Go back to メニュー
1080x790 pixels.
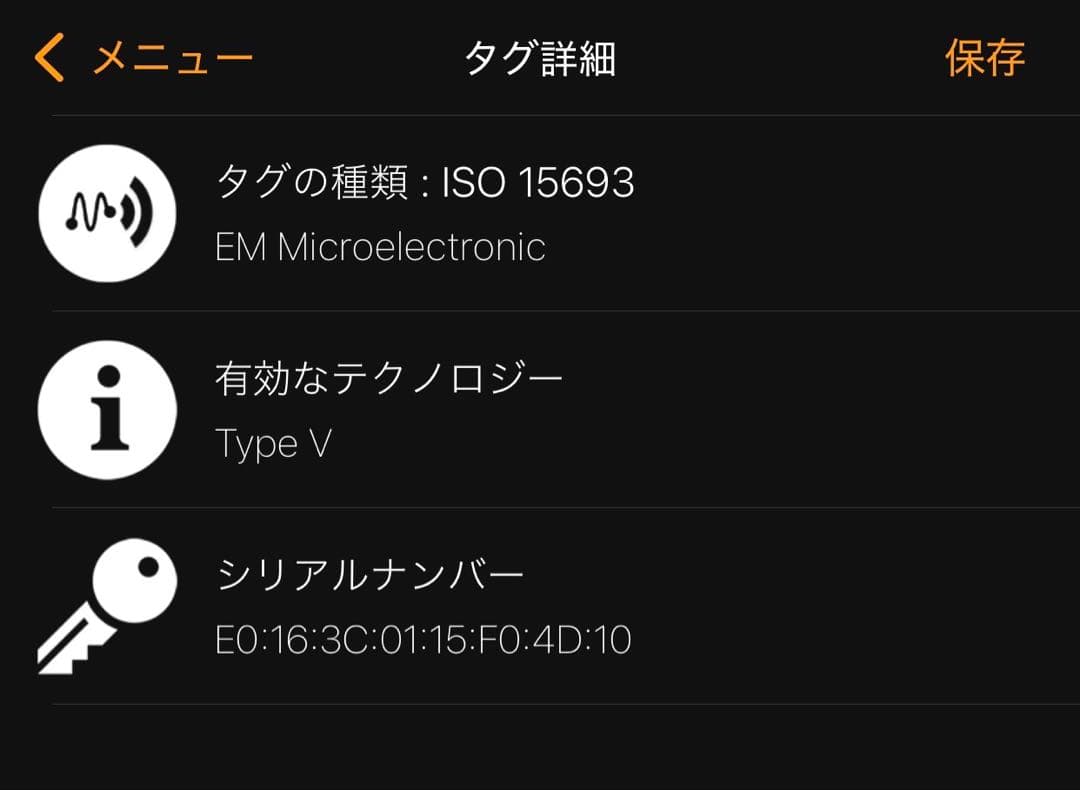click(x=143, y=59)
